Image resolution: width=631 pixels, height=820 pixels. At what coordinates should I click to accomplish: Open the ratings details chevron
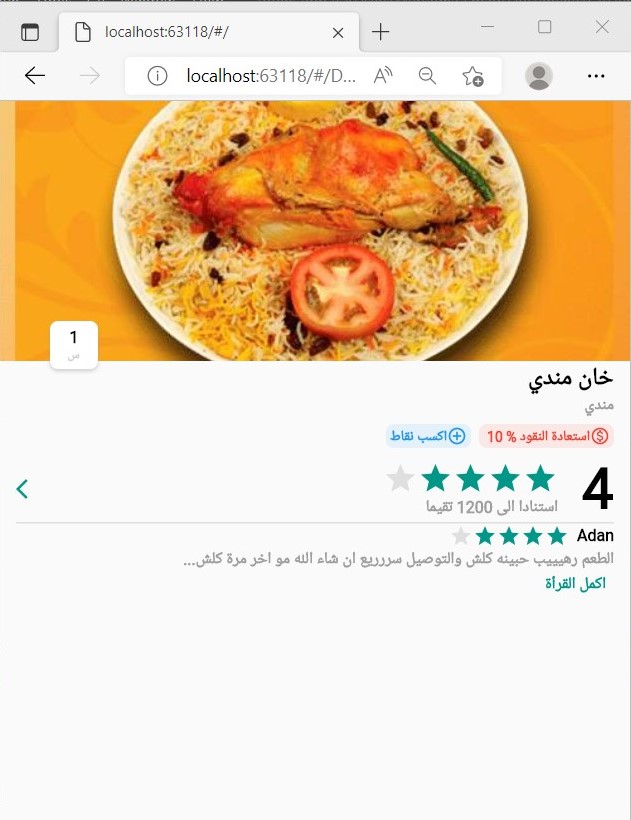tap(22, 488)
